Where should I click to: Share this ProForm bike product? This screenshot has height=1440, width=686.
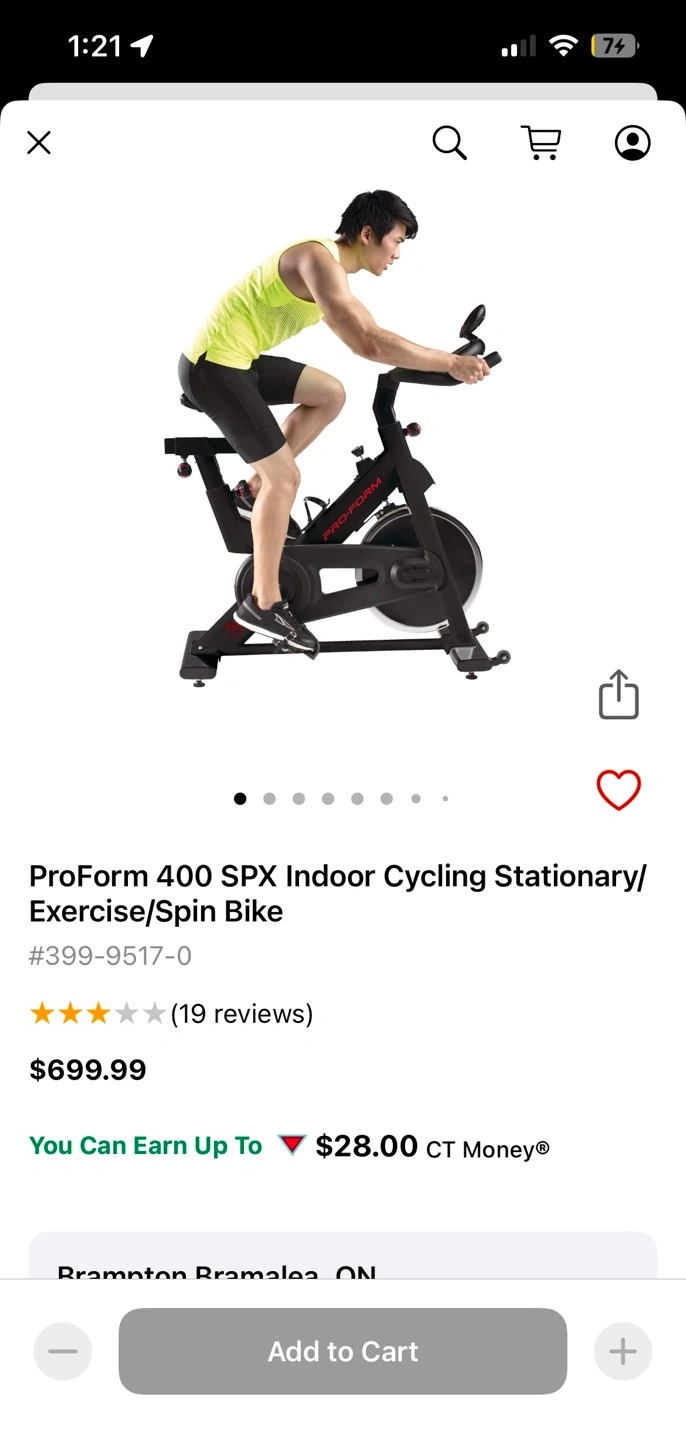point(618,694)
